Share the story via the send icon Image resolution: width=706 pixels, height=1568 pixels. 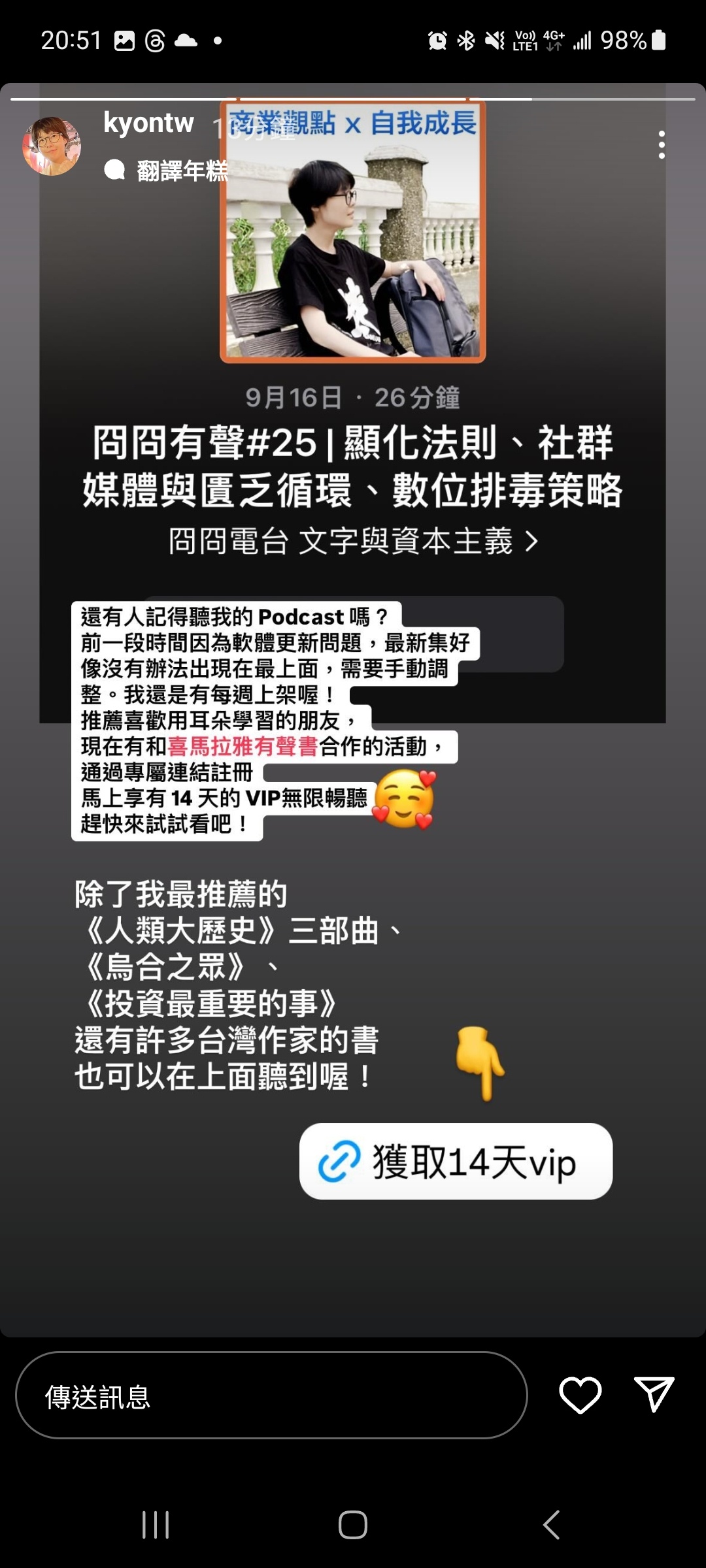(654, 1395)
